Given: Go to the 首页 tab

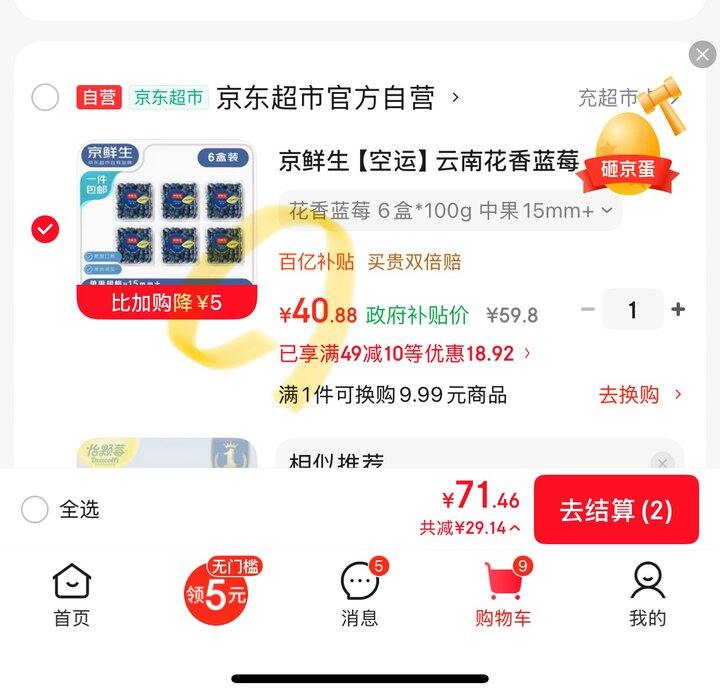Looking at the screenshot, I should pos(72,595).
